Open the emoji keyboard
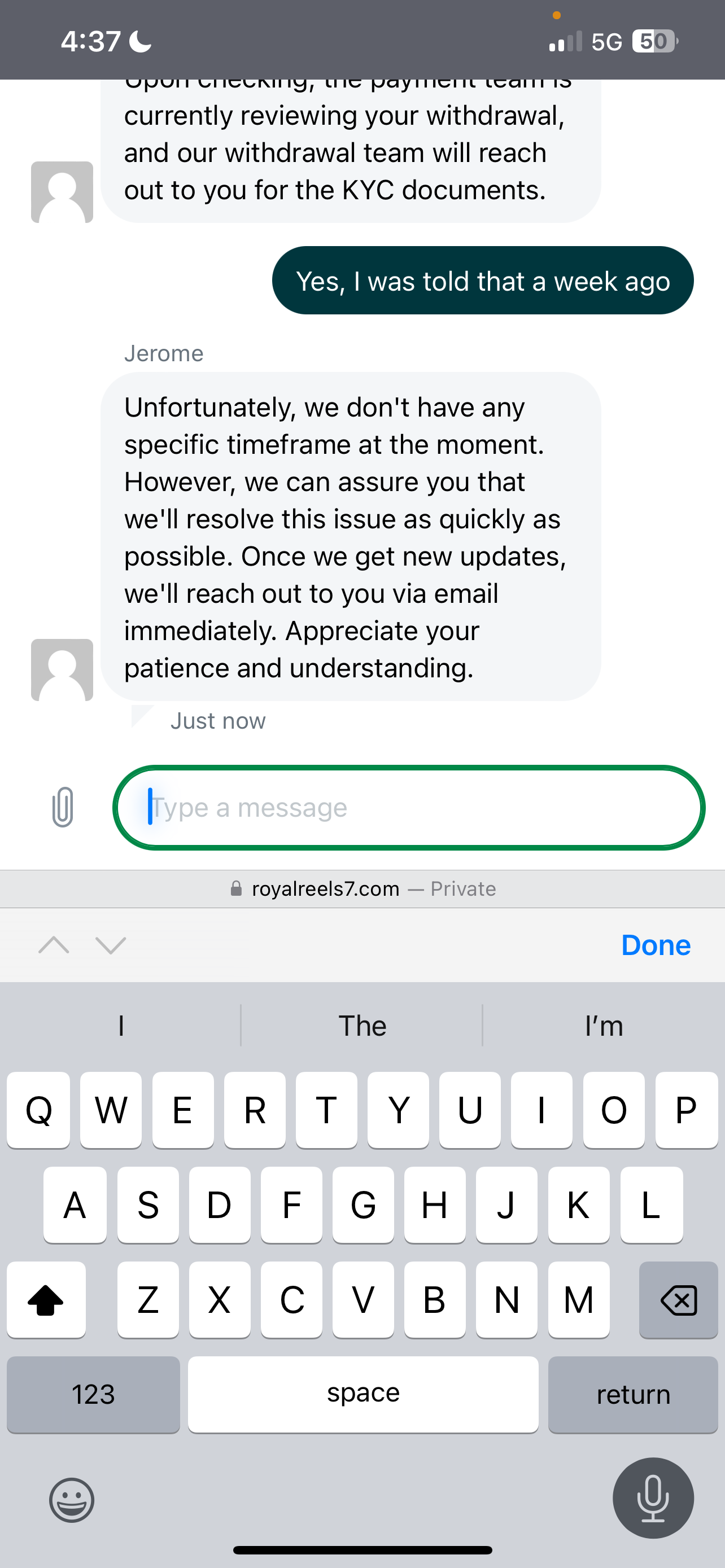Viewport: 725px width, 1568px height. [x=72, y=1500]
